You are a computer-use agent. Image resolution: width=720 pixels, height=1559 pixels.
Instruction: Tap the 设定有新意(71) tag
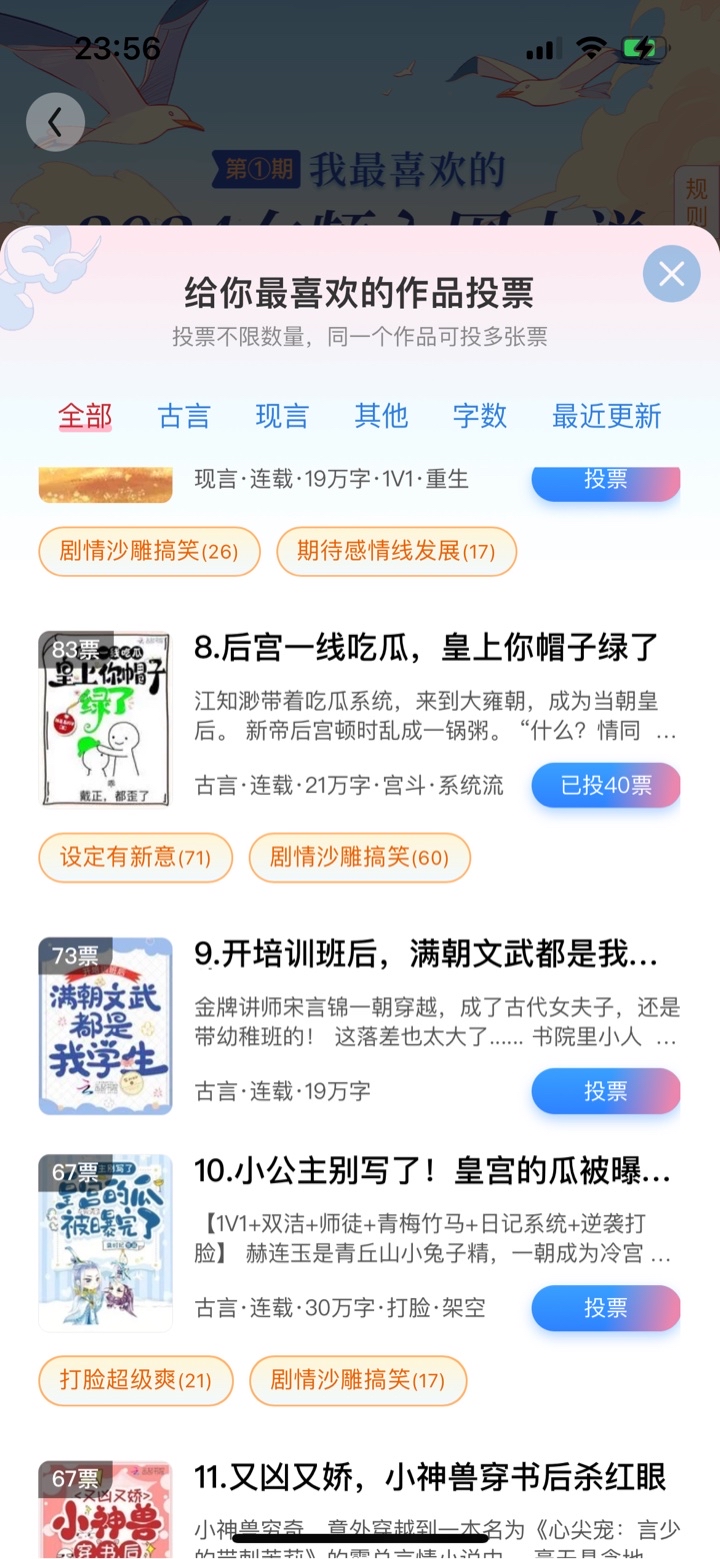pyautogui.click(x=135, y=858)
